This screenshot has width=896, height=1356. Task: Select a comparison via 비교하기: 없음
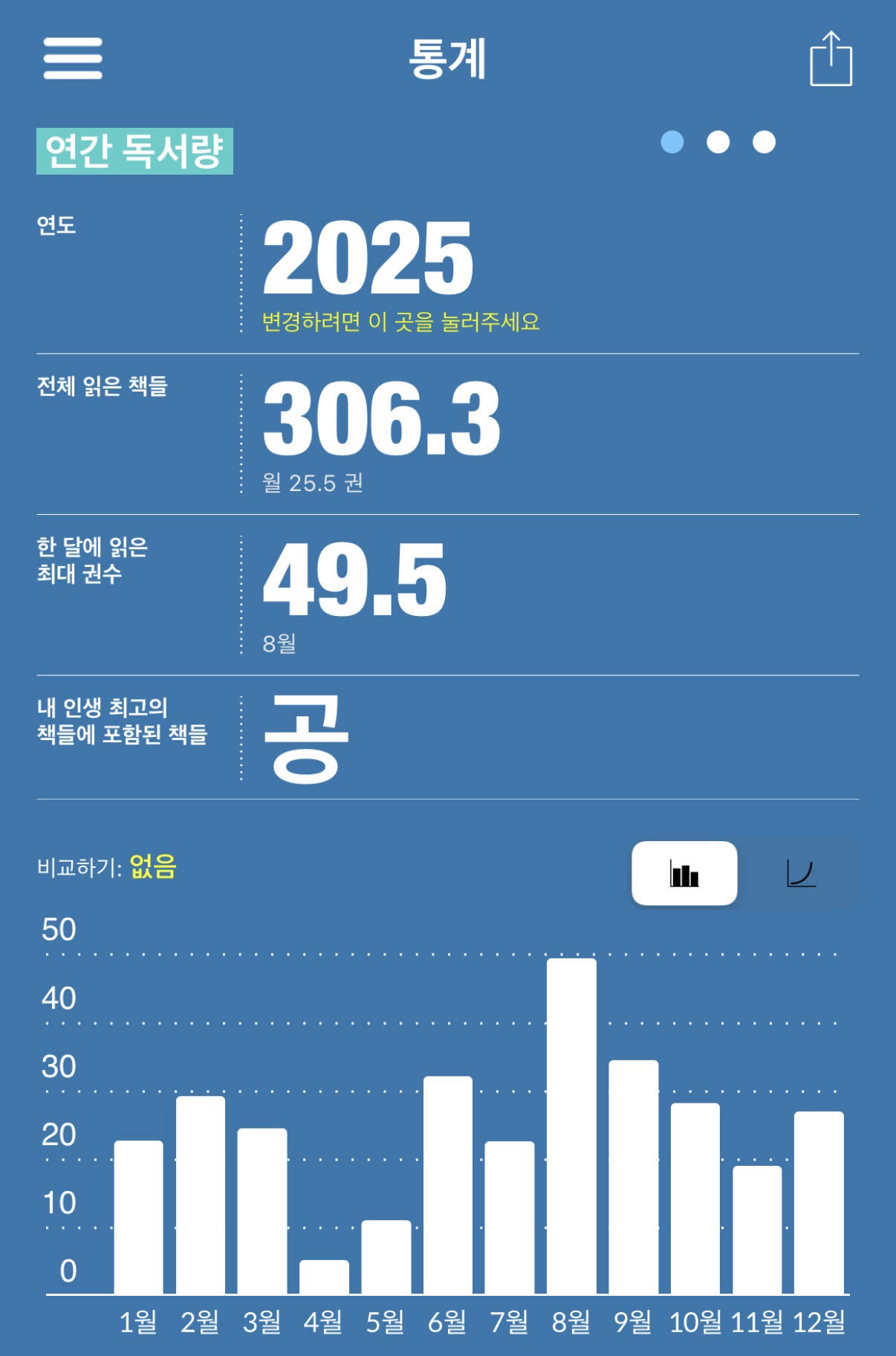pyautogui.click(x=152, y=867)
